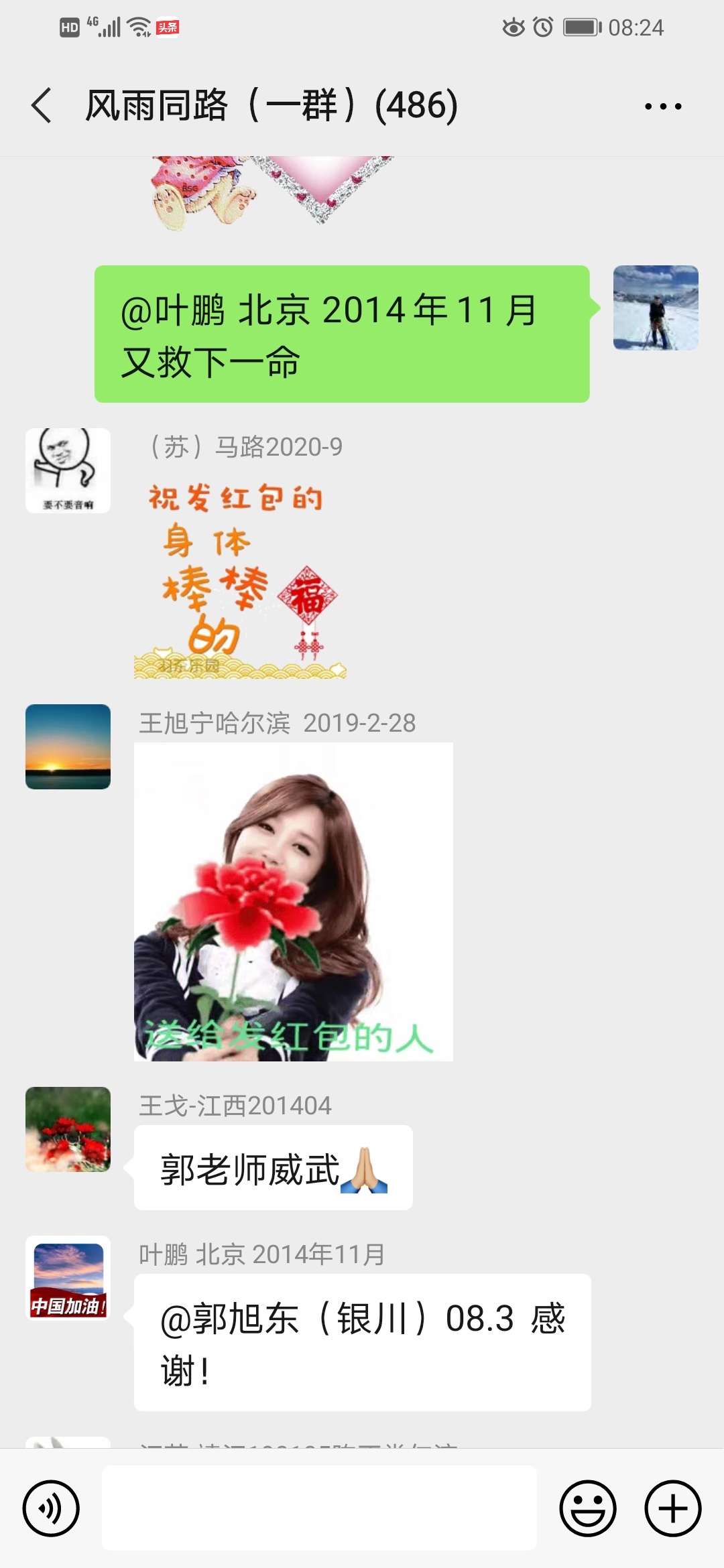Switch to voice message input

pos(51,1508)
